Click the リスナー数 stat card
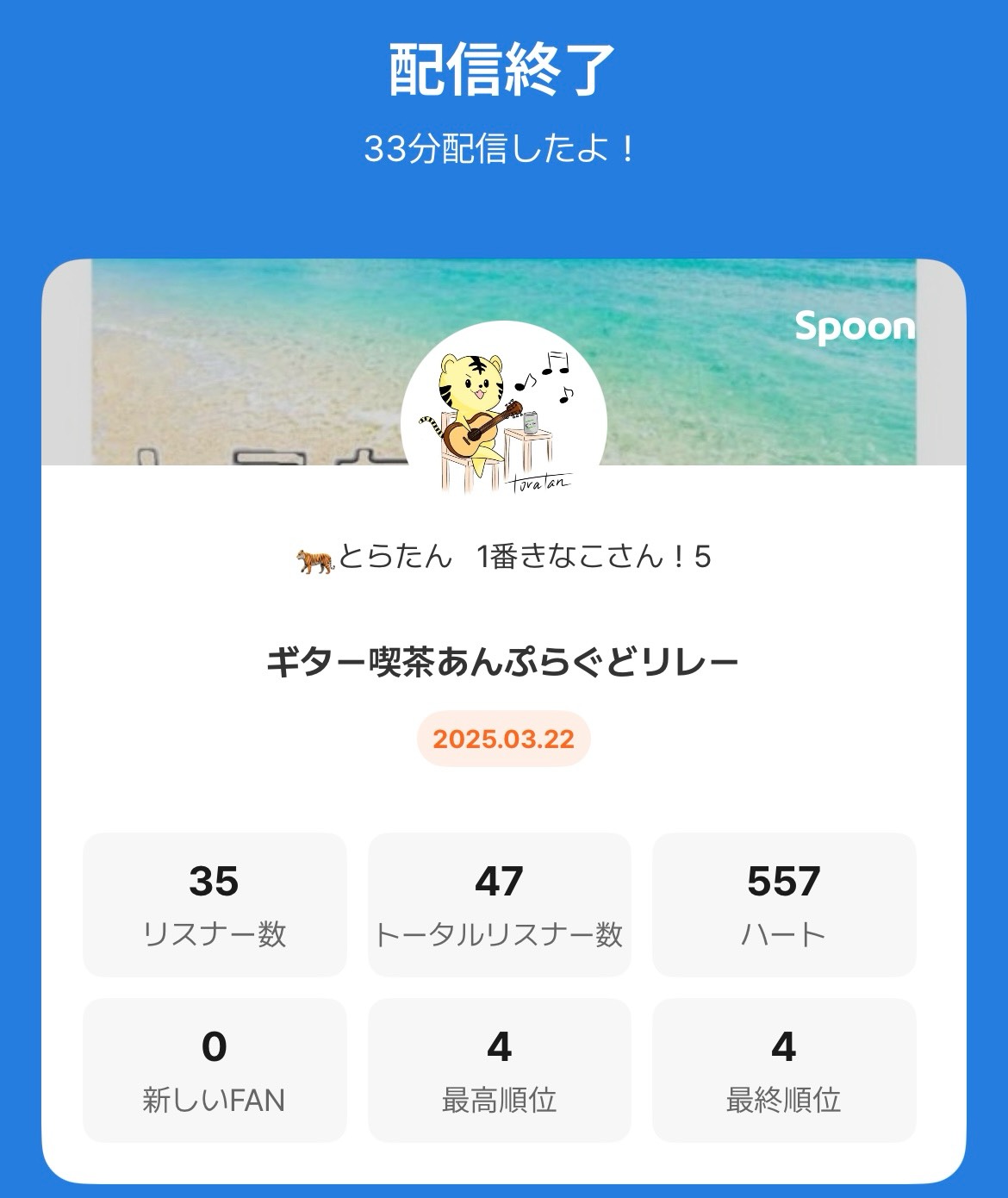This screenshot has height=1198, width=1008. 217,905
